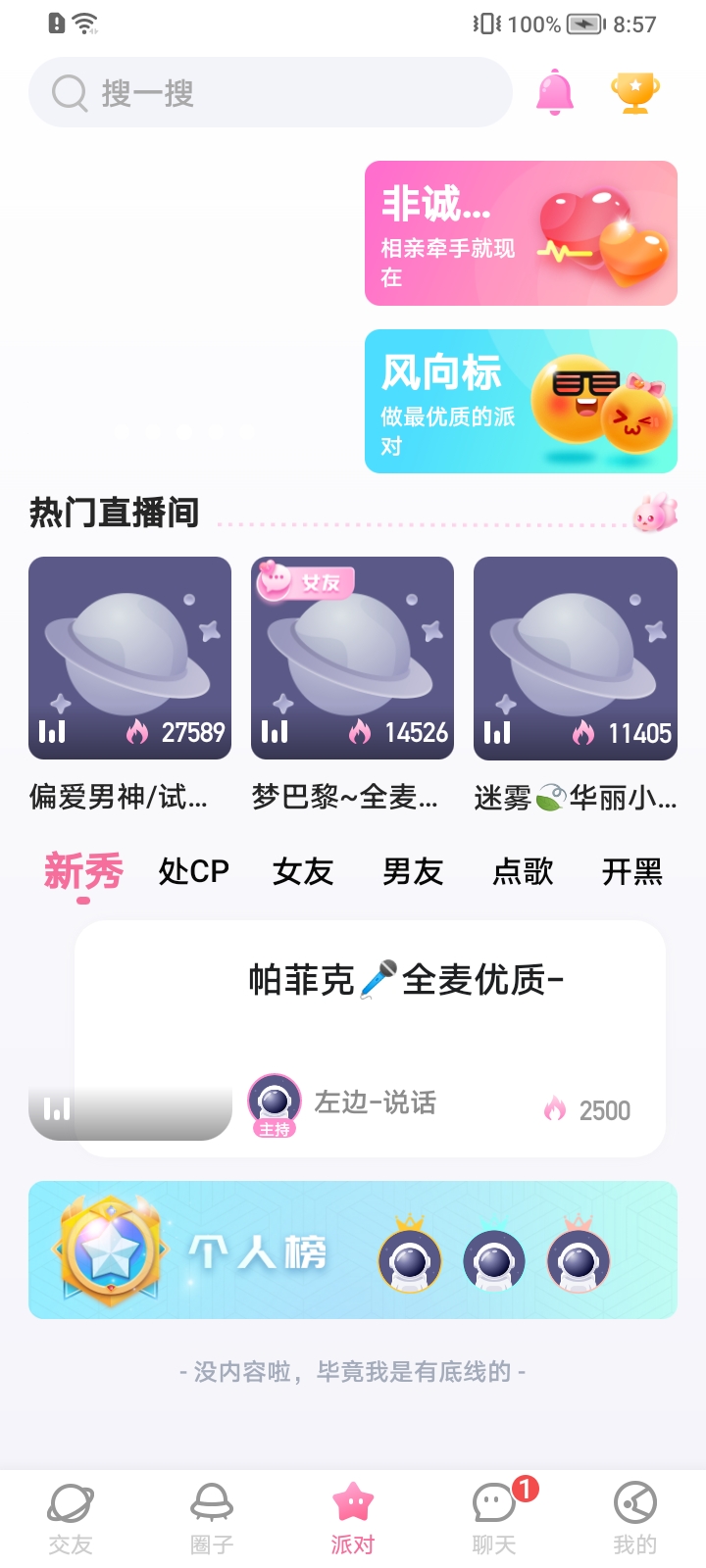Switch to the 点歌 tab
This screenshot has height=1568, width=706.
[x=523, y=871]
